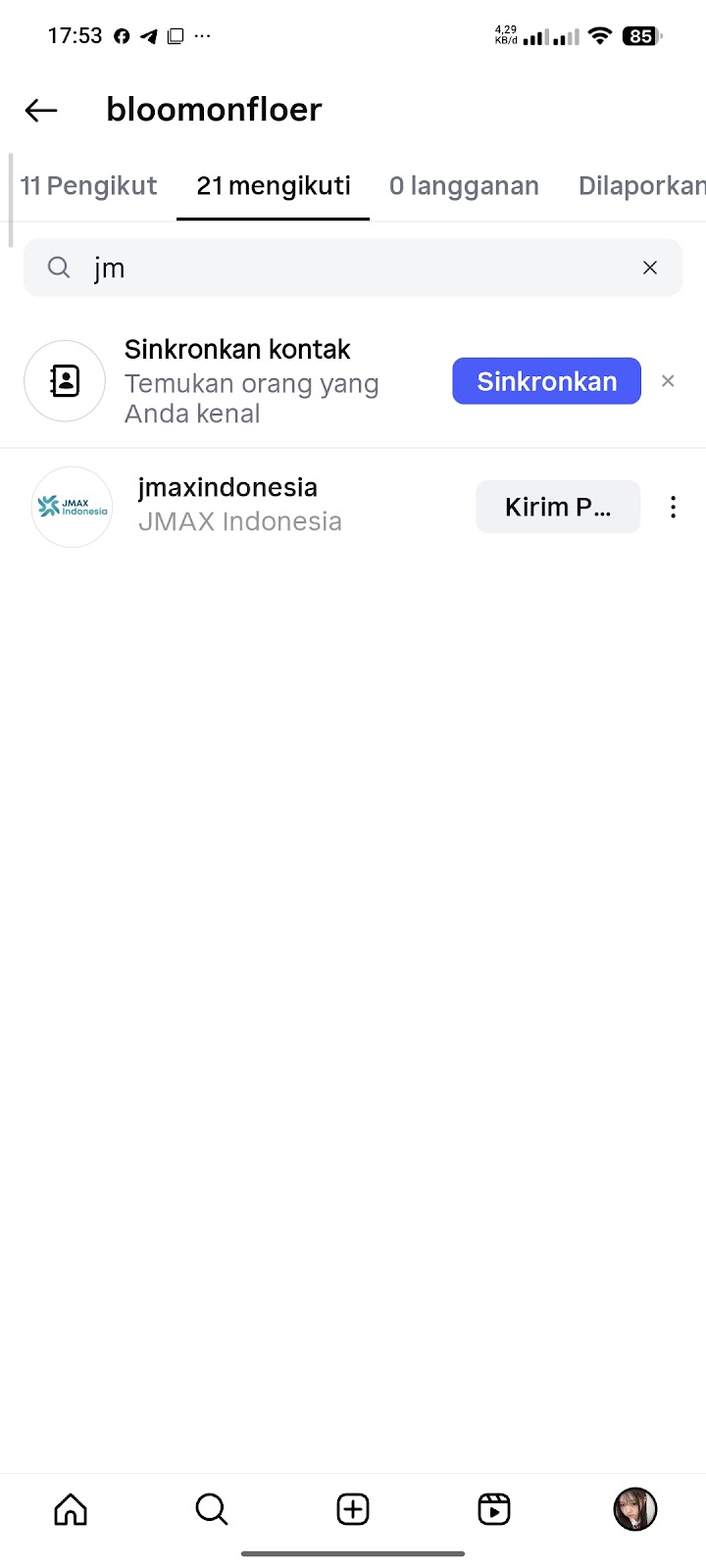Viewport: 706px width, 1568px height.
Task: Send a message to jmaxindonesia
Action: tap(557, 507)
